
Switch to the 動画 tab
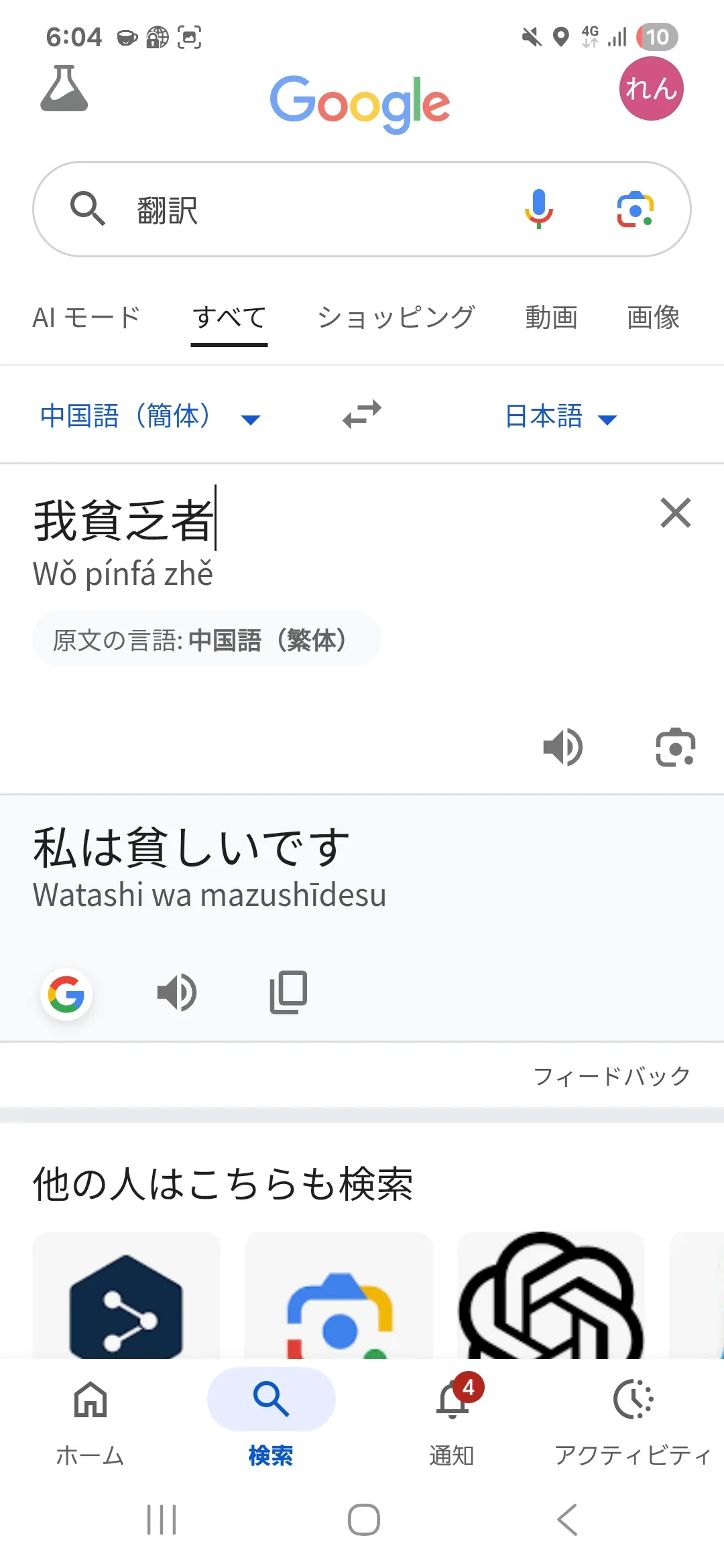click(551, 317)
